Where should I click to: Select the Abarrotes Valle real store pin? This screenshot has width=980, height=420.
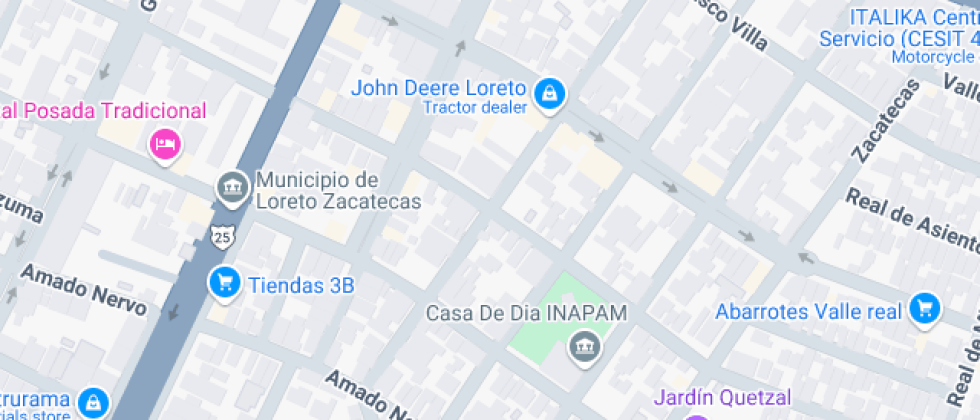pos(925,309)
